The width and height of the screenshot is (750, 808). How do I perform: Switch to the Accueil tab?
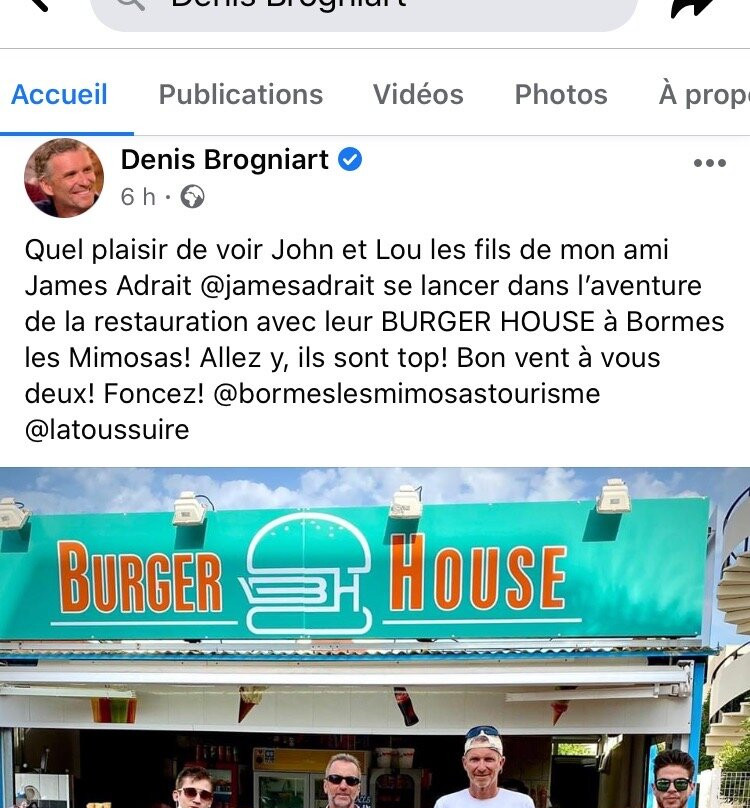point(59,95)
